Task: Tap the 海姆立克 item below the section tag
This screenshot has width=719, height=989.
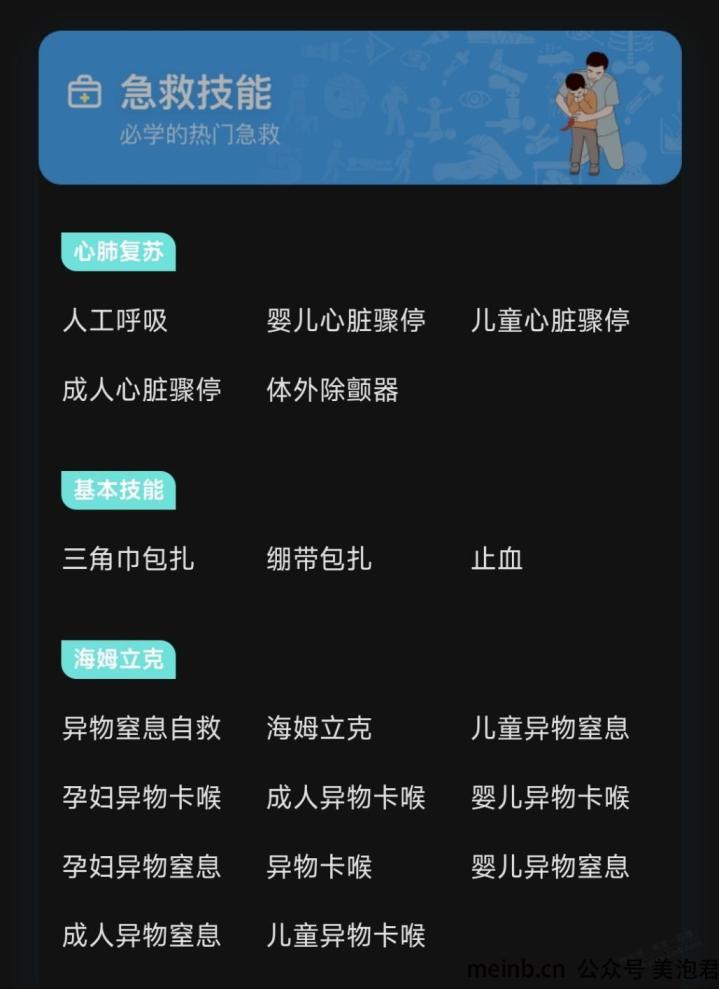Action: coord(319,728)
